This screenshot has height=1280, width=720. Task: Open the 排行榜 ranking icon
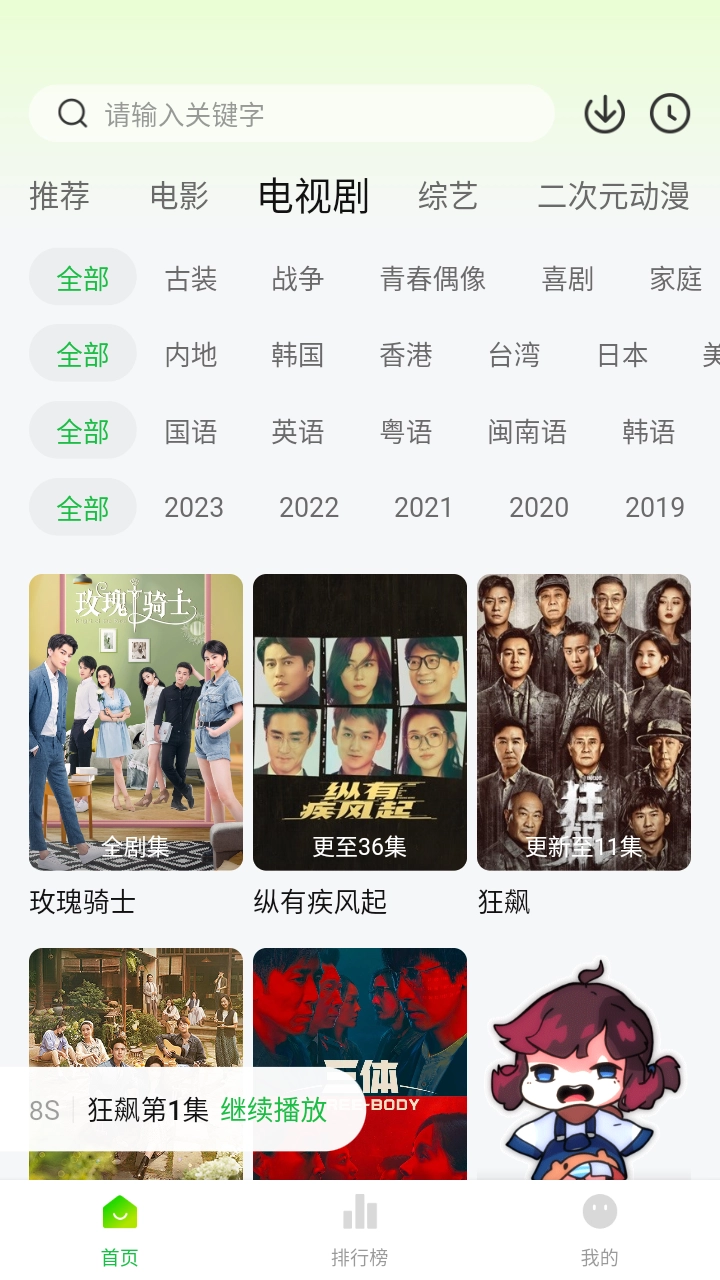[x=359, y=1210]
